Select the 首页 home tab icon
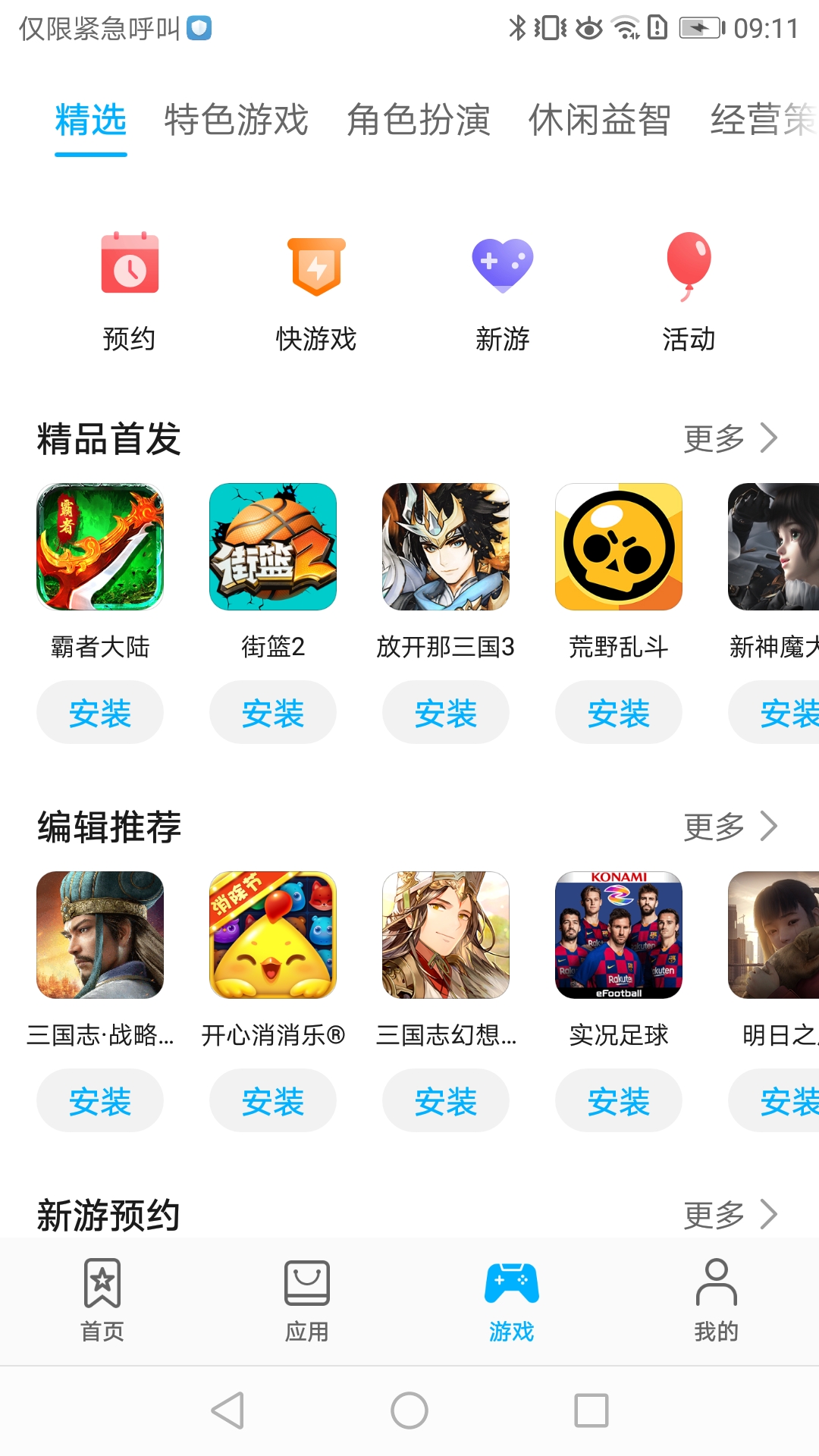 tap(102, 1284)
